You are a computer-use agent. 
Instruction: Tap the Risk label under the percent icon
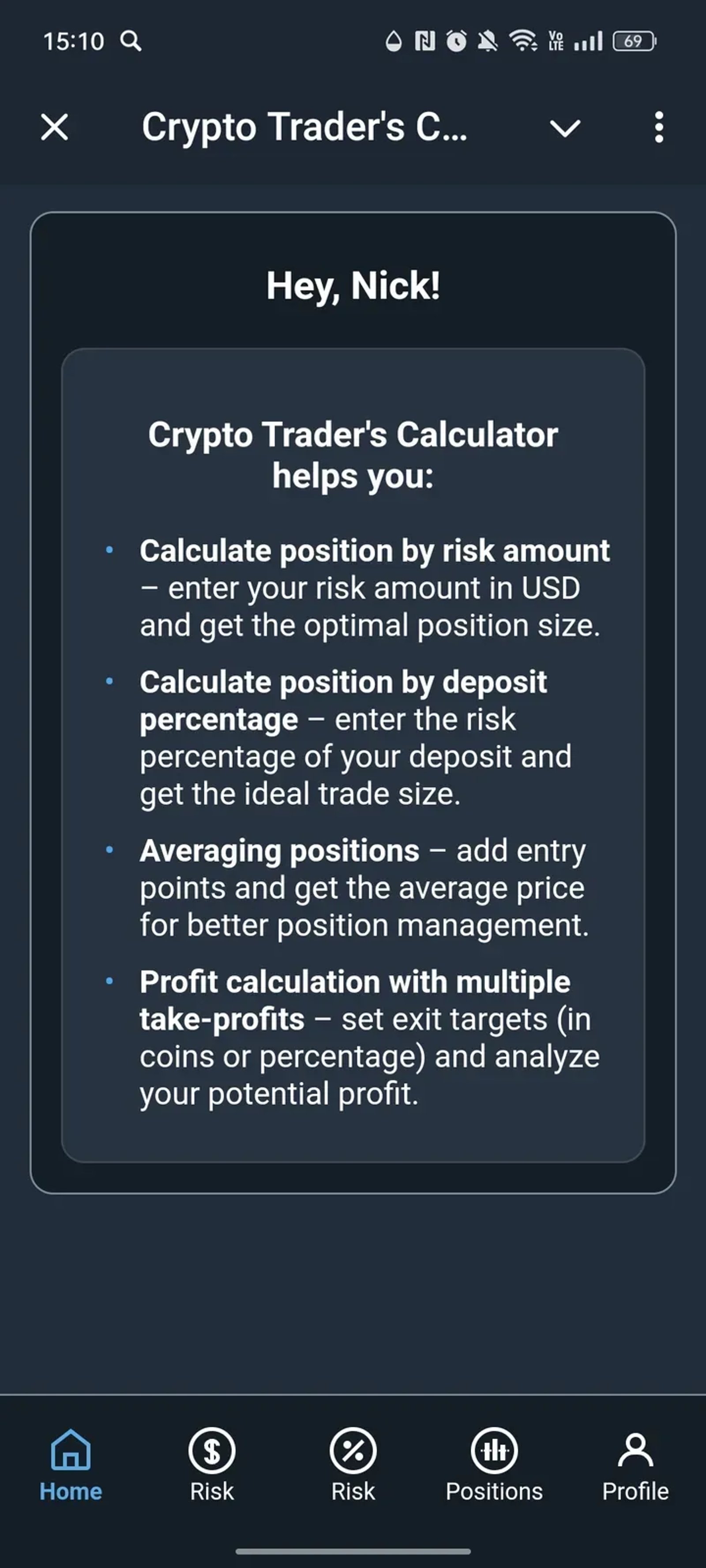(353, 1491)
